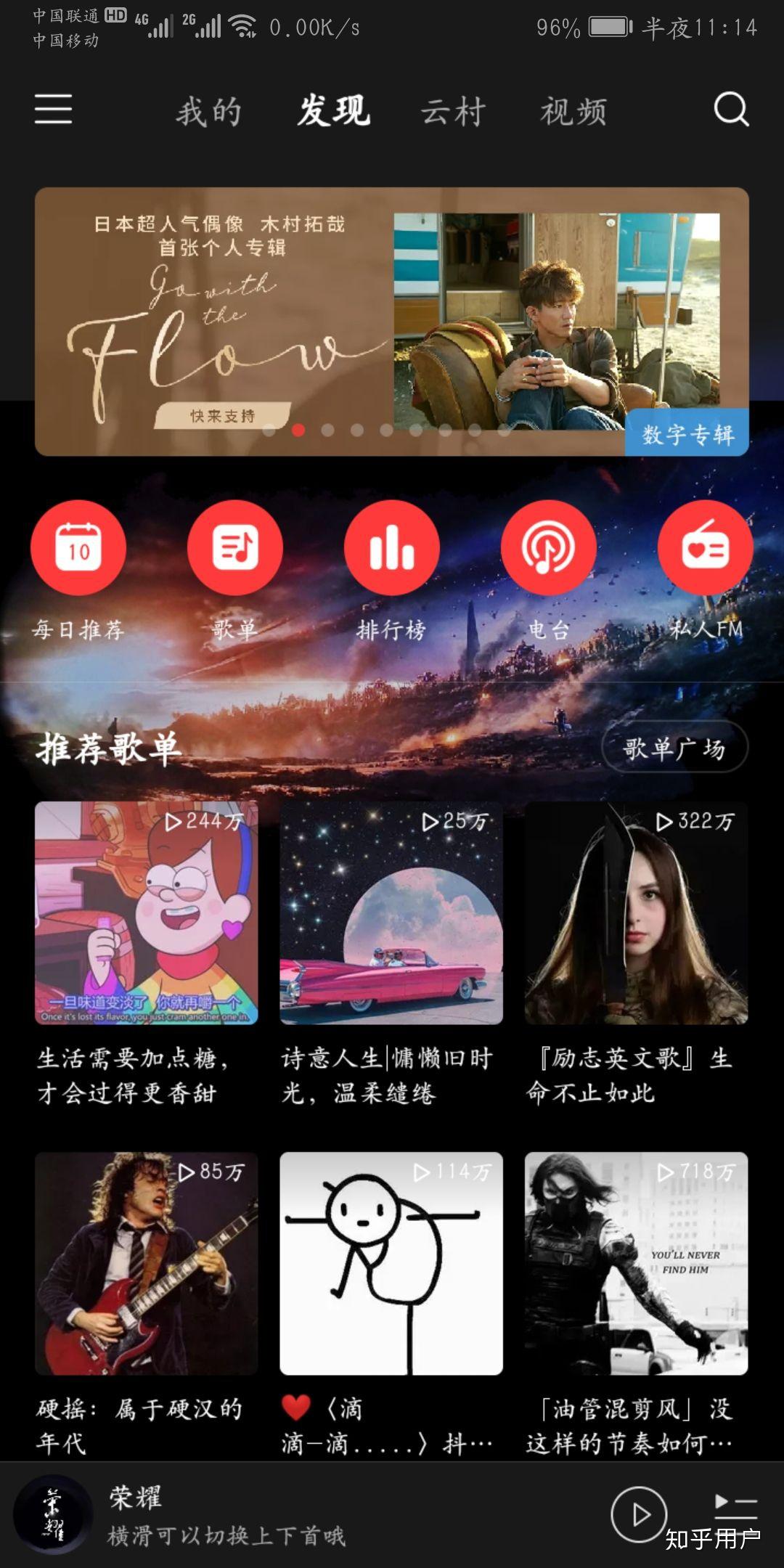Select the second carousel indicator dot
The image size is (784, 1568).
(298, 430)
